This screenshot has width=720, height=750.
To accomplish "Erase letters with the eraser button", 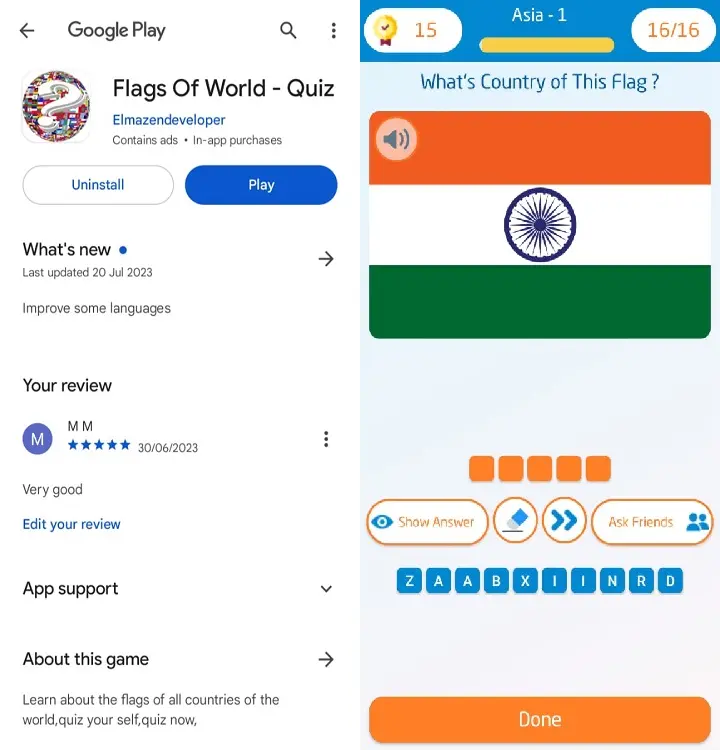I will (x=516, y=521).
